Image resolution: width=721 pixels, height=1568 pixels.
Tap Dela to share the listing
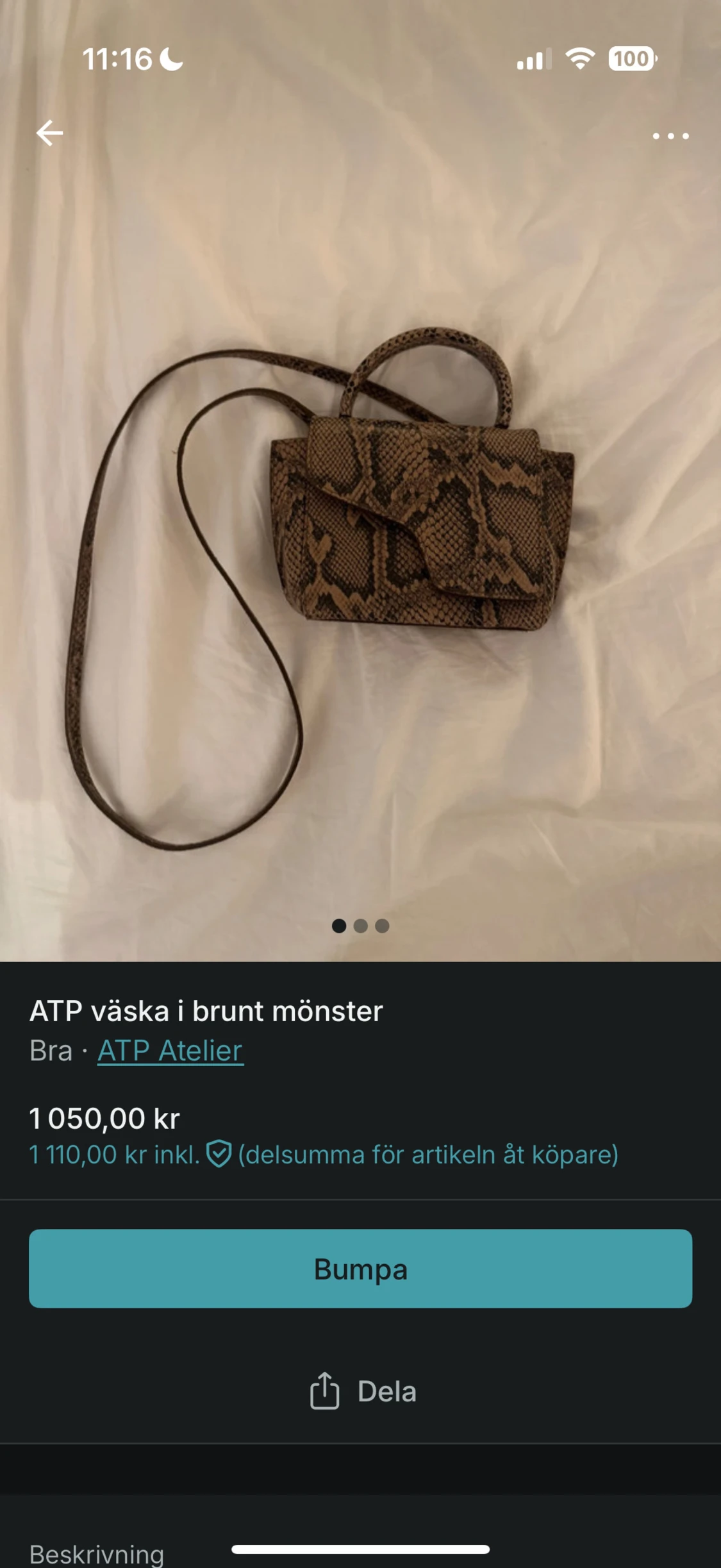coord(385,1391)
